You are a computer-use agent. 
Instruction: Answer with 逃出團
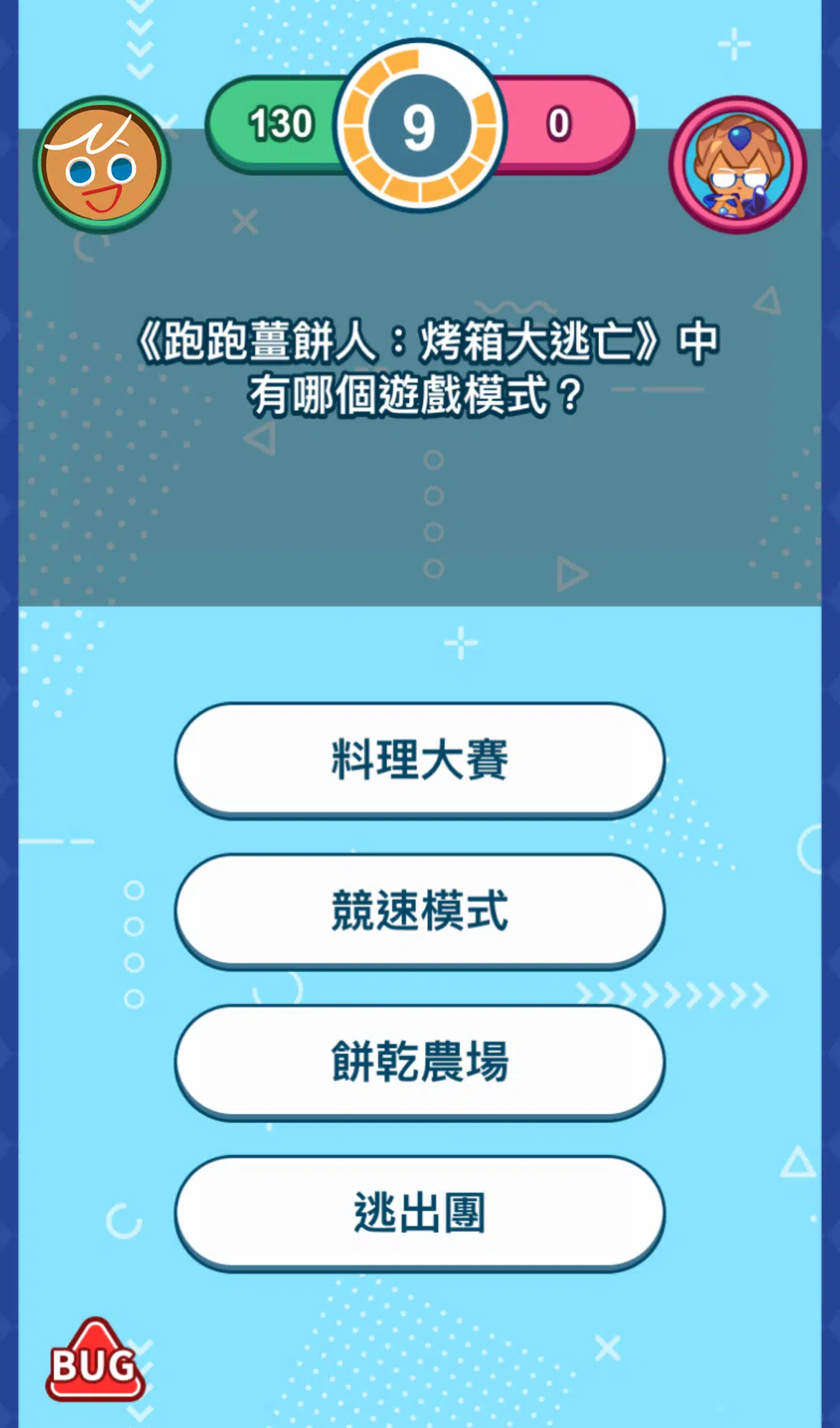coord(419,1212)
